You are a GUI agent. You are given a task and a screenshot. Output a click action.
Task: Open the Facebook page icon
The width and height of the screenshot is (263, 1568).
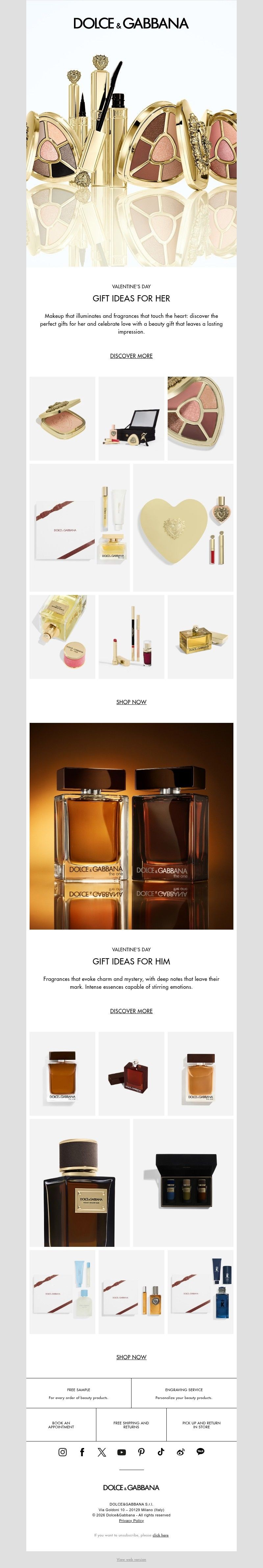(x=82, y=1452)
